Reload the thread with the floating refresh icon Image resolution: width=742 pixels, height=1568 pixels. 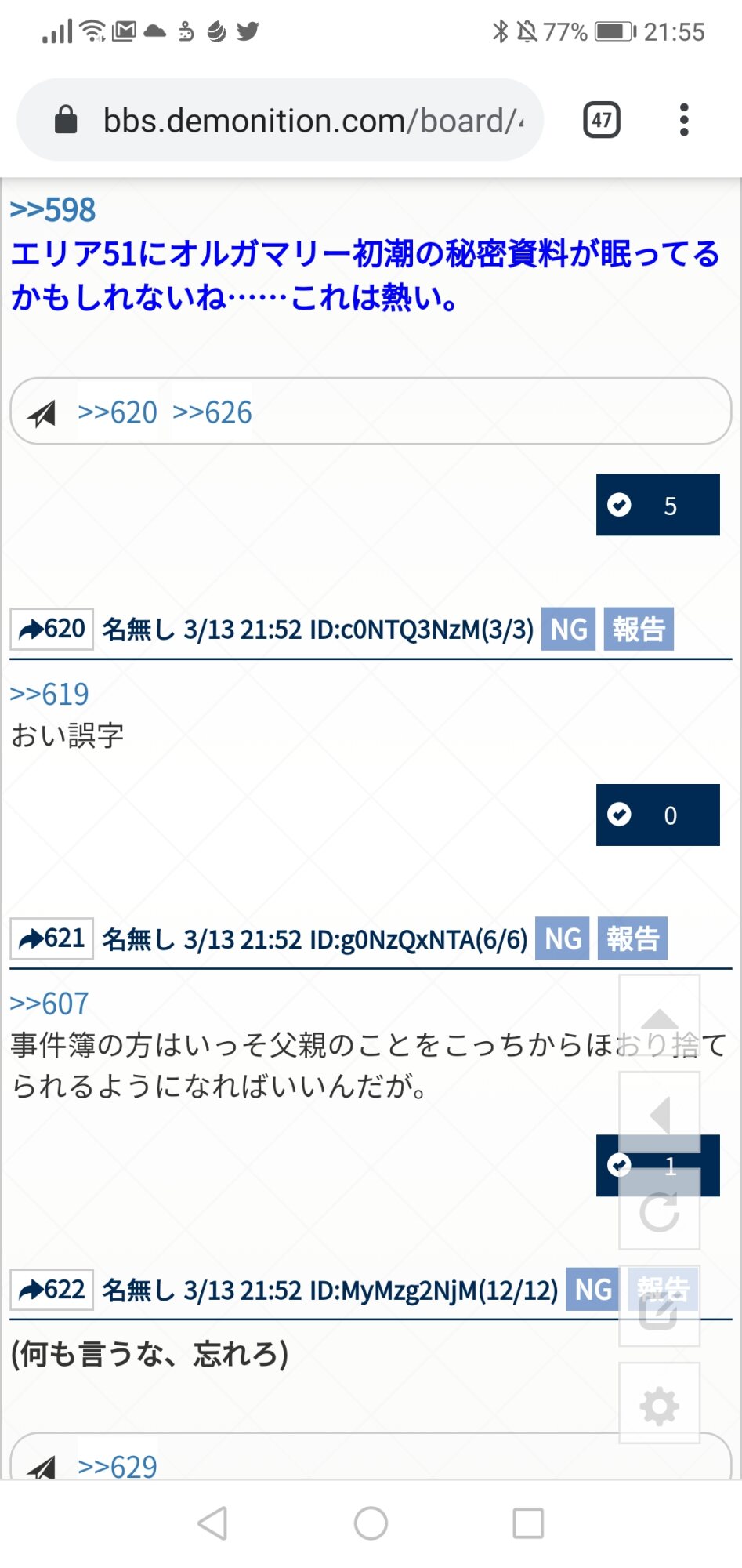coord(659,1211)
